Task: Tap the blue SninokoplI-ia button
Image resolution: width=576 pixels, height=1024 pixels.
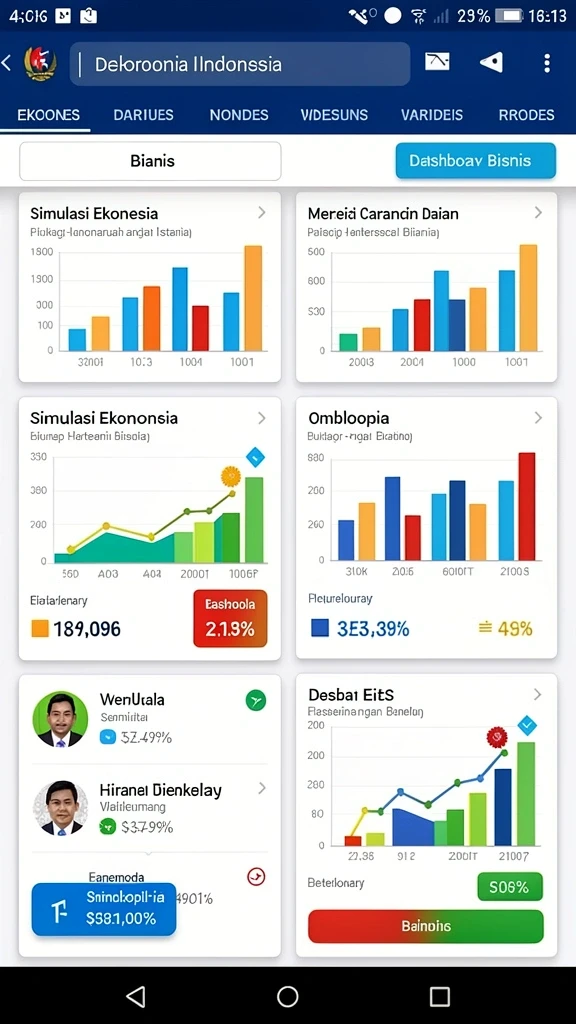Action: click(x=104, y=910)
